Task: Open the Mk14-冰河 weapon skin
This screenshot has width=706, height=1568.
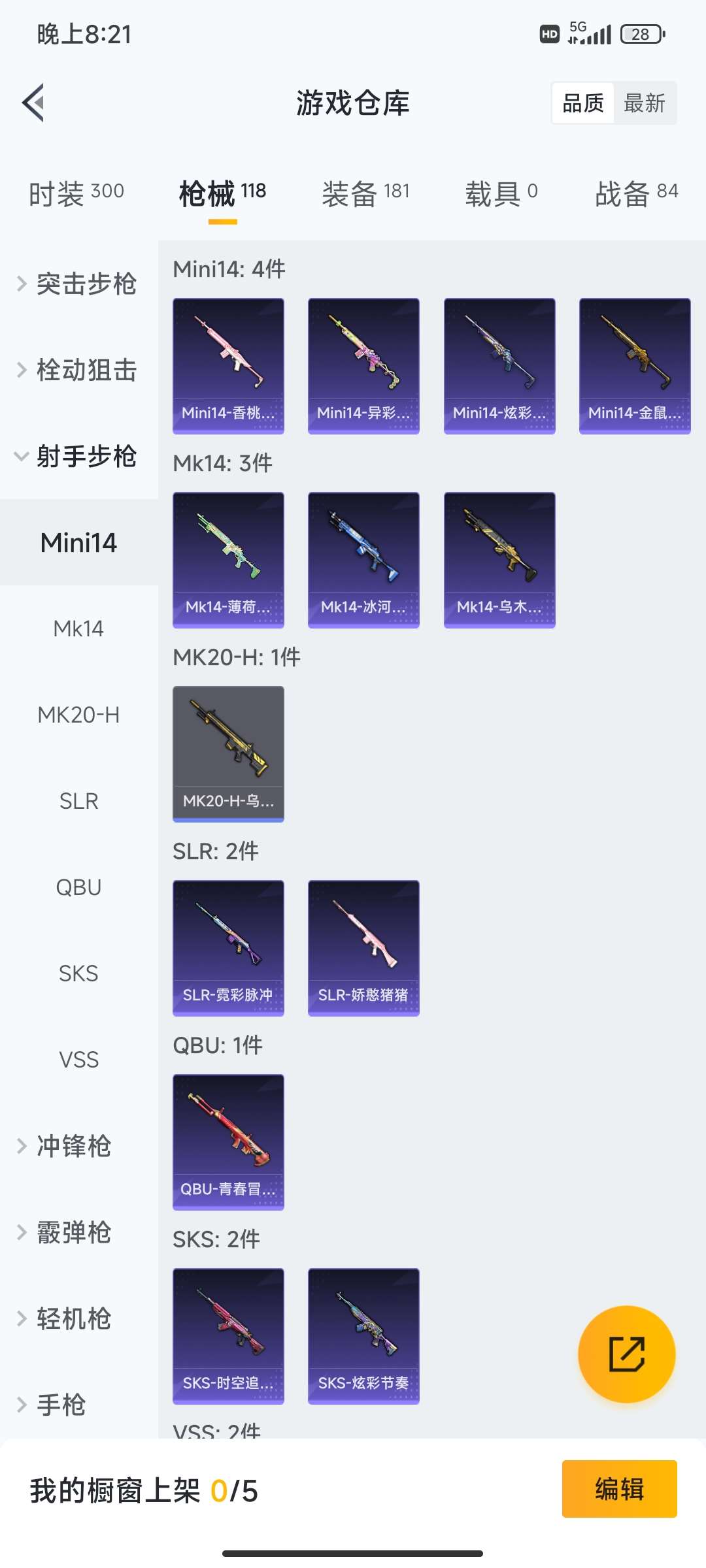Action: pos(363,559)
